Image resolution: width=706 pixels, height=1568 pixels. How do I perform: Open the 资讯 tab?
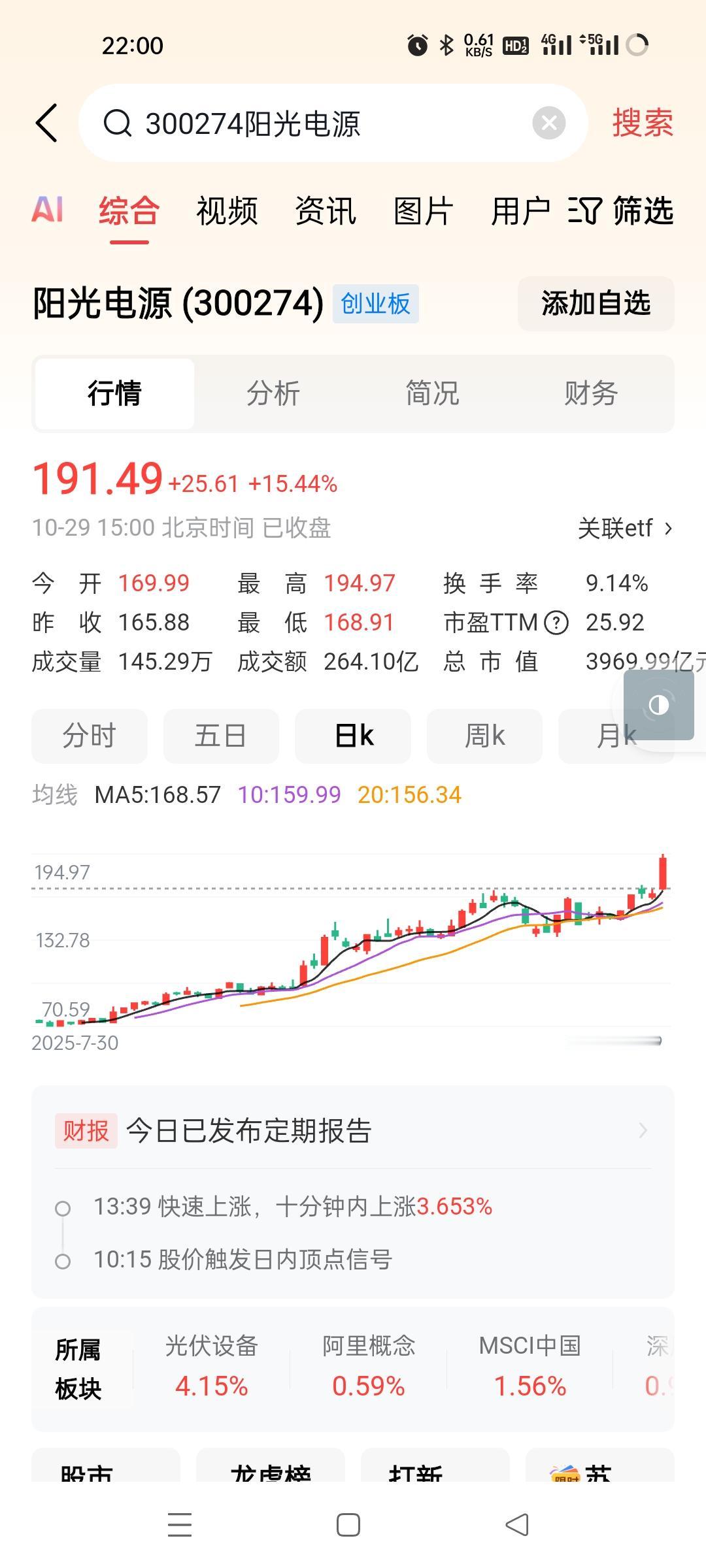pos(325,210)
